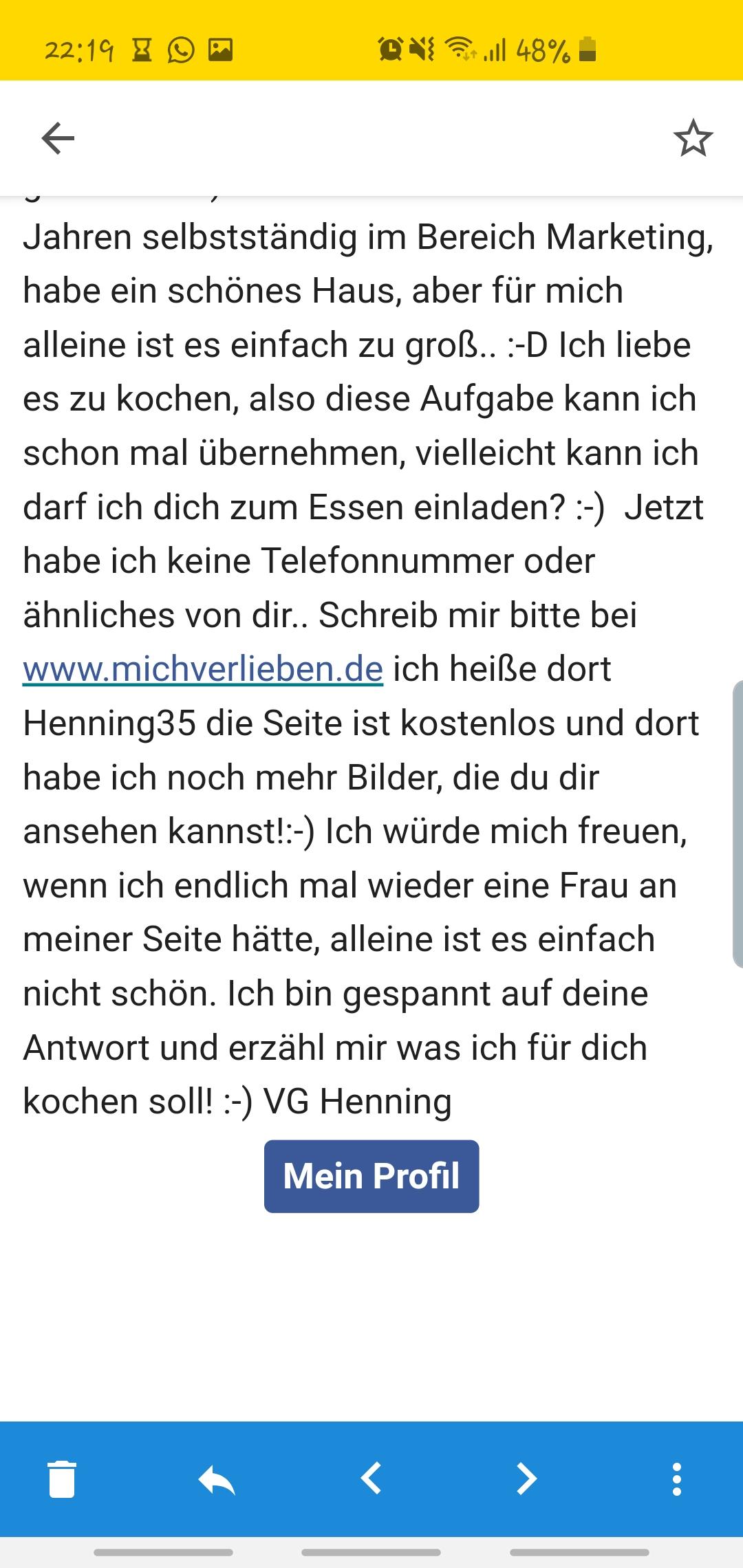Star this email as favorite
This screenshot has height=1568, width=743.
click(693, 138)
